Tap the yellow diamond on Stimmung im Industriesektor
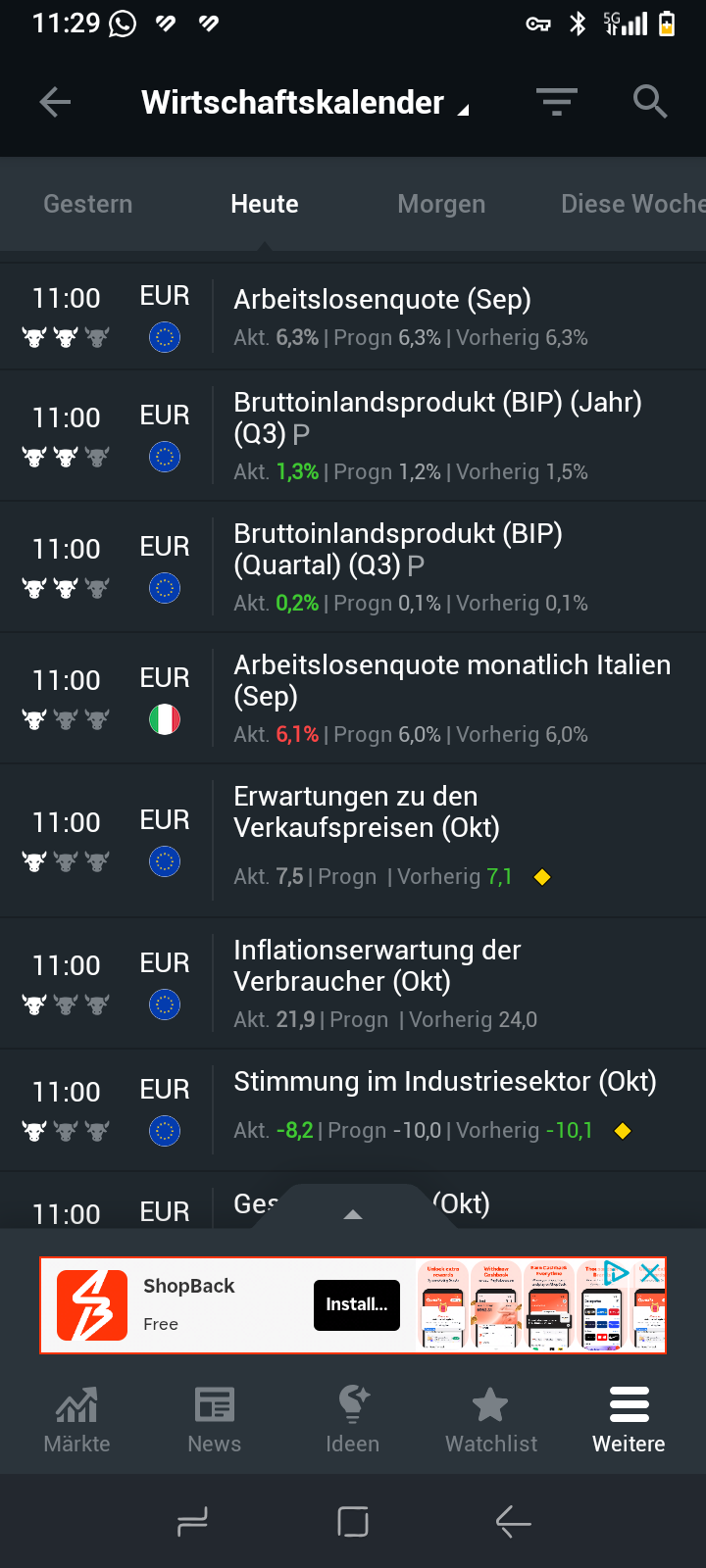 pos(622,1130)
